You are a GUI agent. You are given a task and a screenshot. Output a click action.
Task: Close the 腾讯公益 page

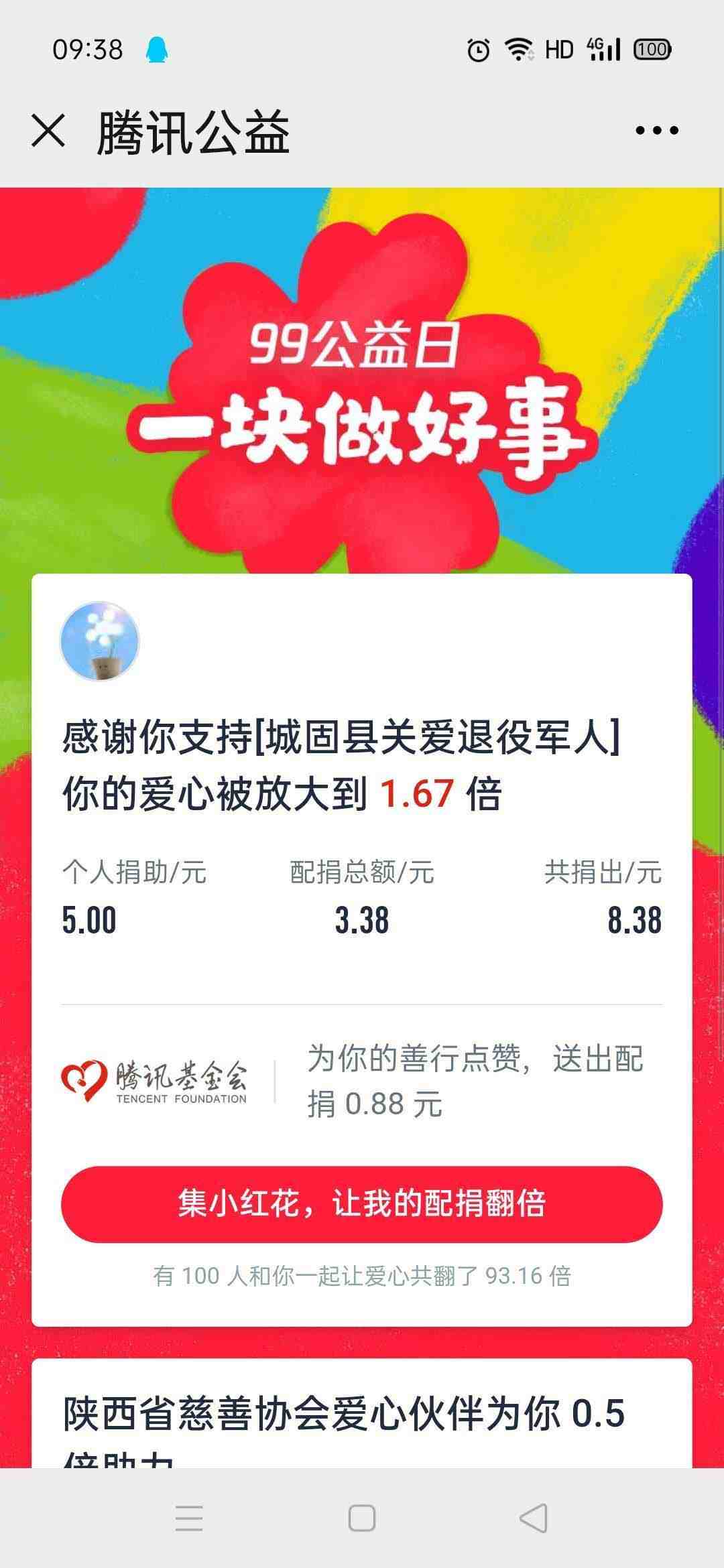click(48, 130)
